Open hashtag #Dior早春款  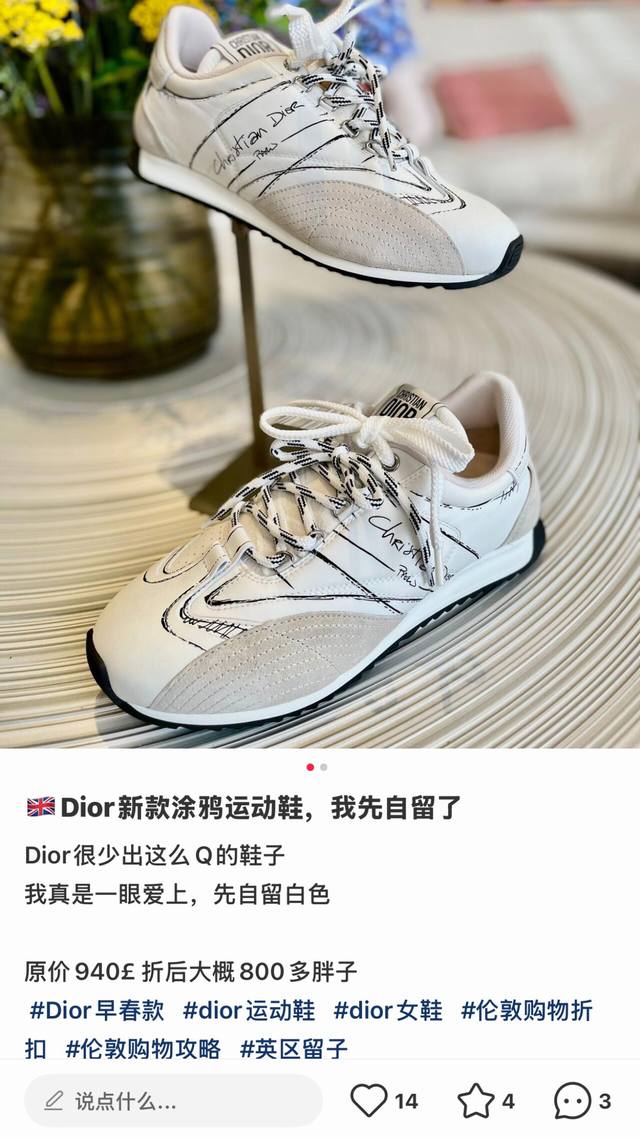click(x=96, y=1011)
